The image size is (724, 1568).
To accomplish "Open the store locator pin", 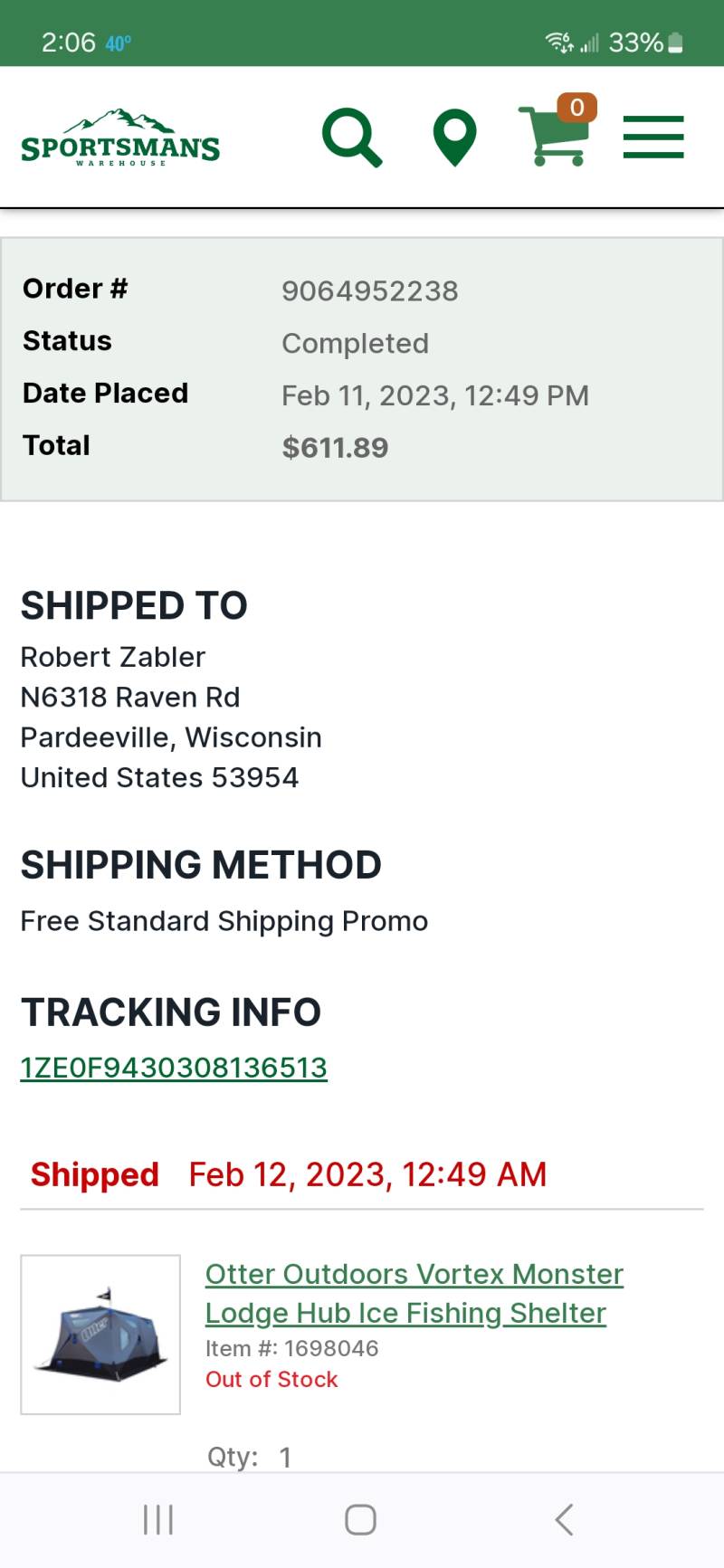I will coord(455,138).
